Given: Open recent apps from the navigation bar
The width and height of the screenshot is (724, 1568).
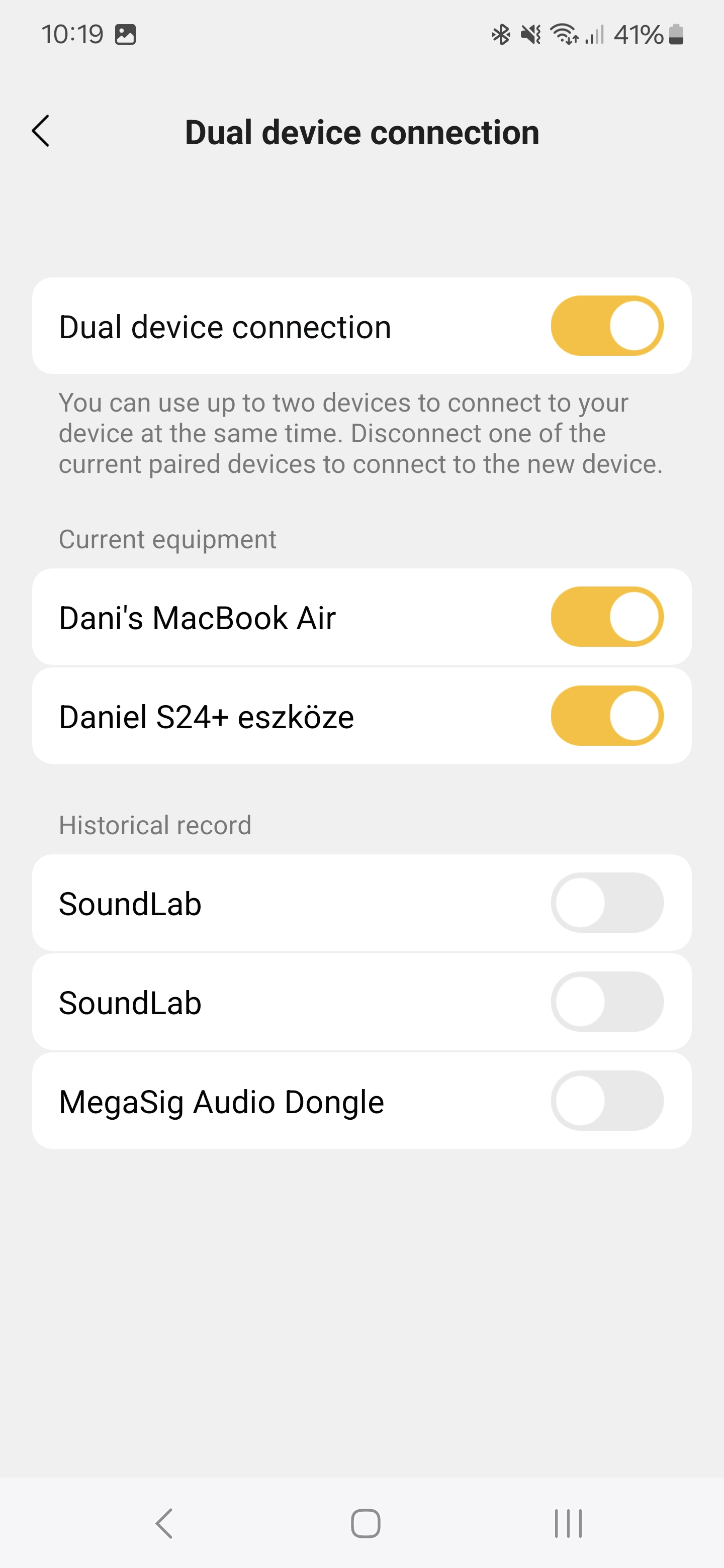Looking at the screenshot, I should pyautogui.click(x=568, y=1523).
